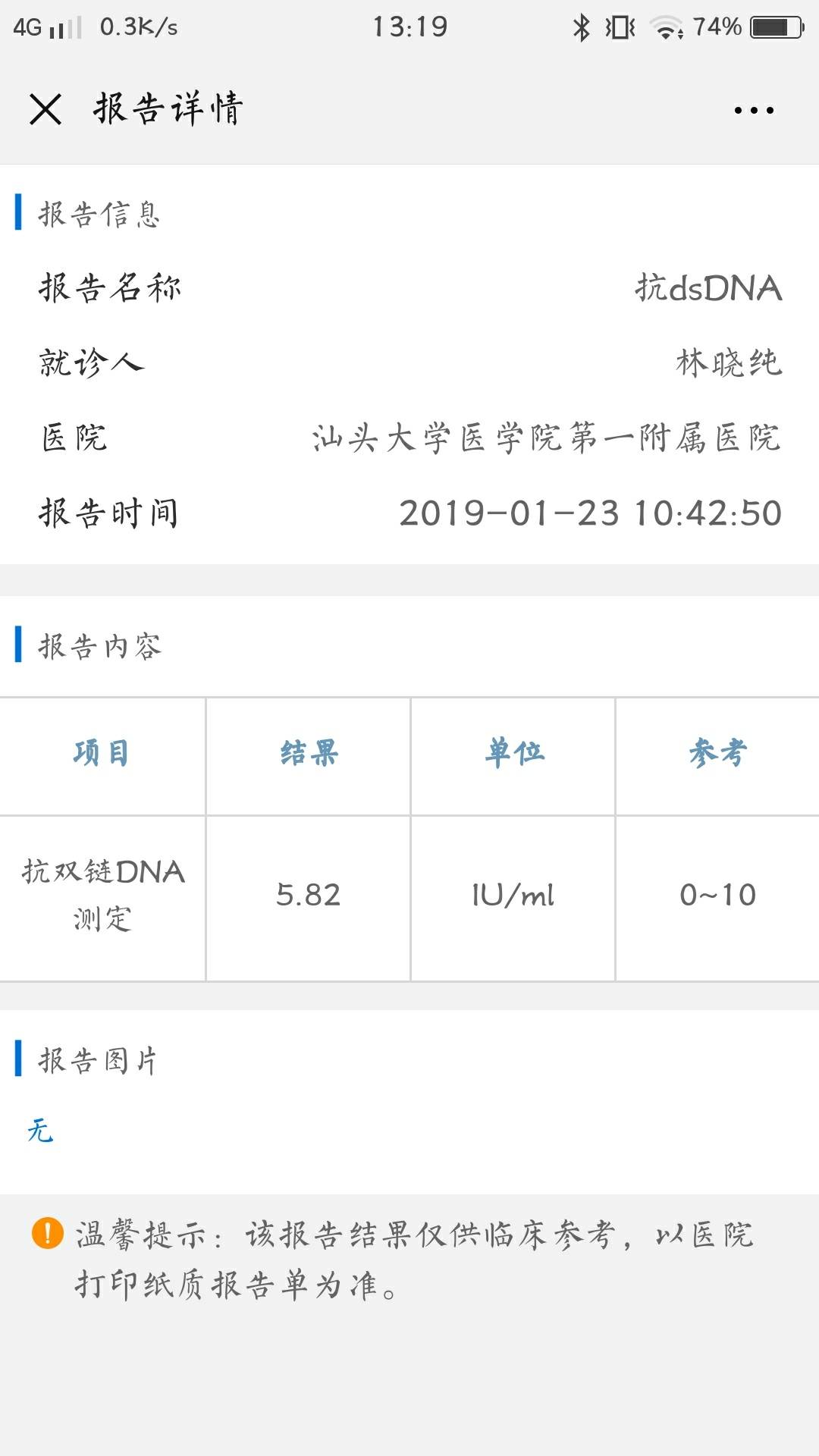The image size is (819, 1456).
Task: Tap the Bluetooth icon in the status bar
Action: (x=579, y=25)
